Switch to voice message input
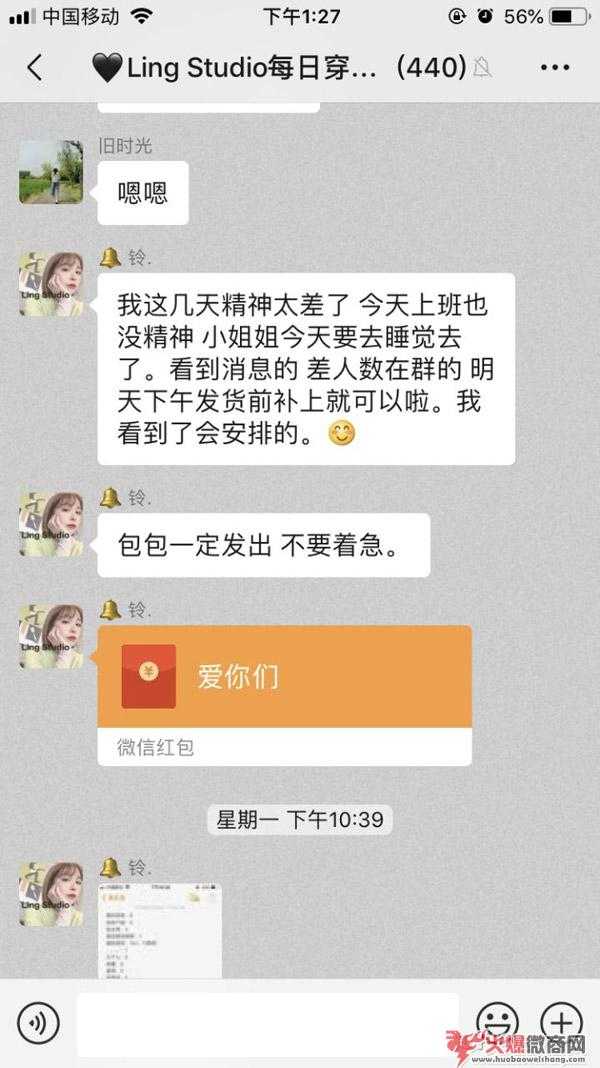This screenshot has height=1068, width=600. click(x=39, y=1022)
